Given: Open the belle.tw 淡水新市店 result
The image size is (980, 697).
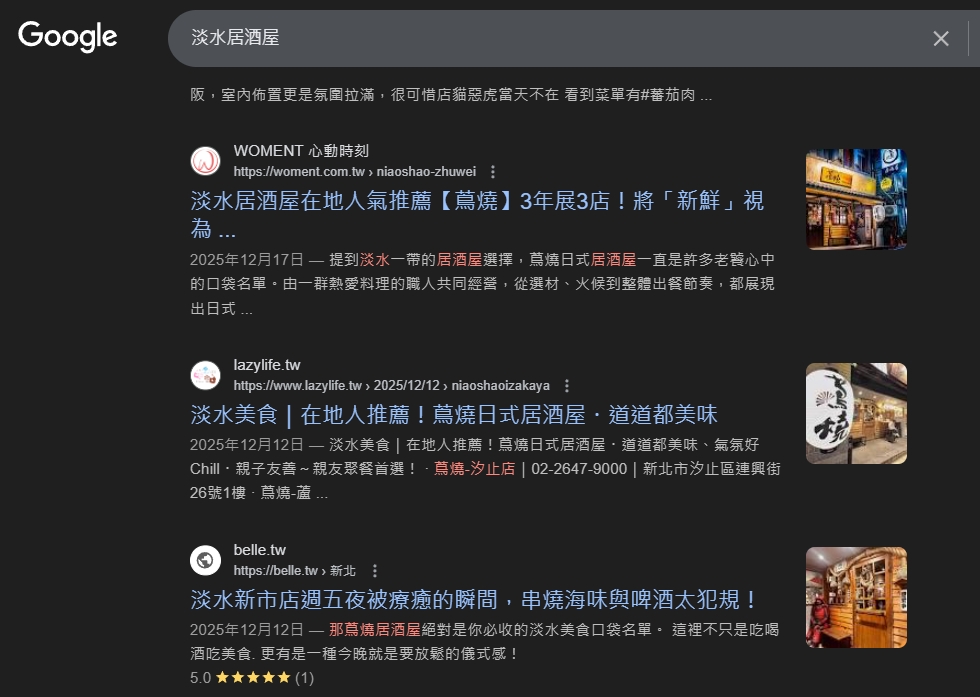Looking at the screenshot, I should (474, 600).
